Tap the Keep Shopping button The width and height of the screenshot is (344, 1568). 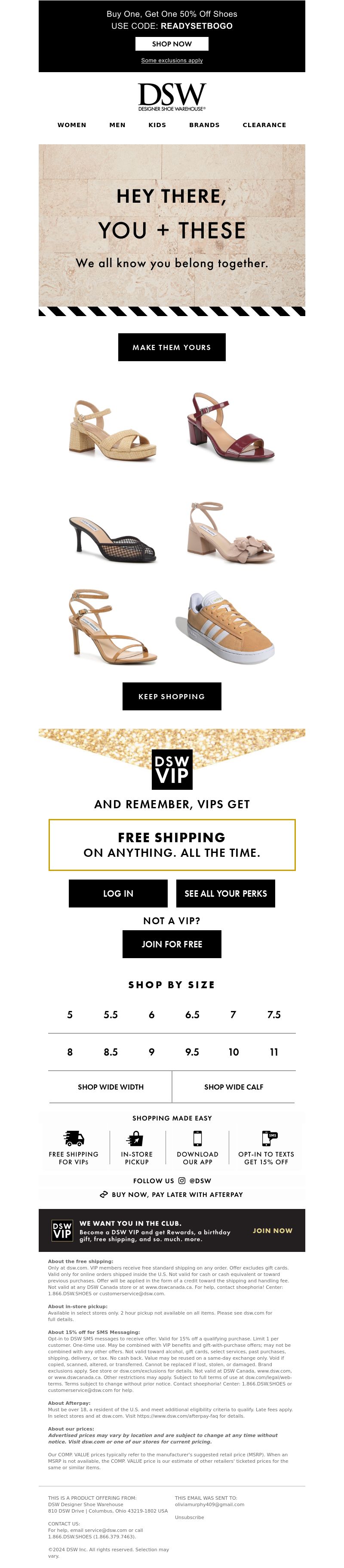pyautogui.click(x=172, y=696)
